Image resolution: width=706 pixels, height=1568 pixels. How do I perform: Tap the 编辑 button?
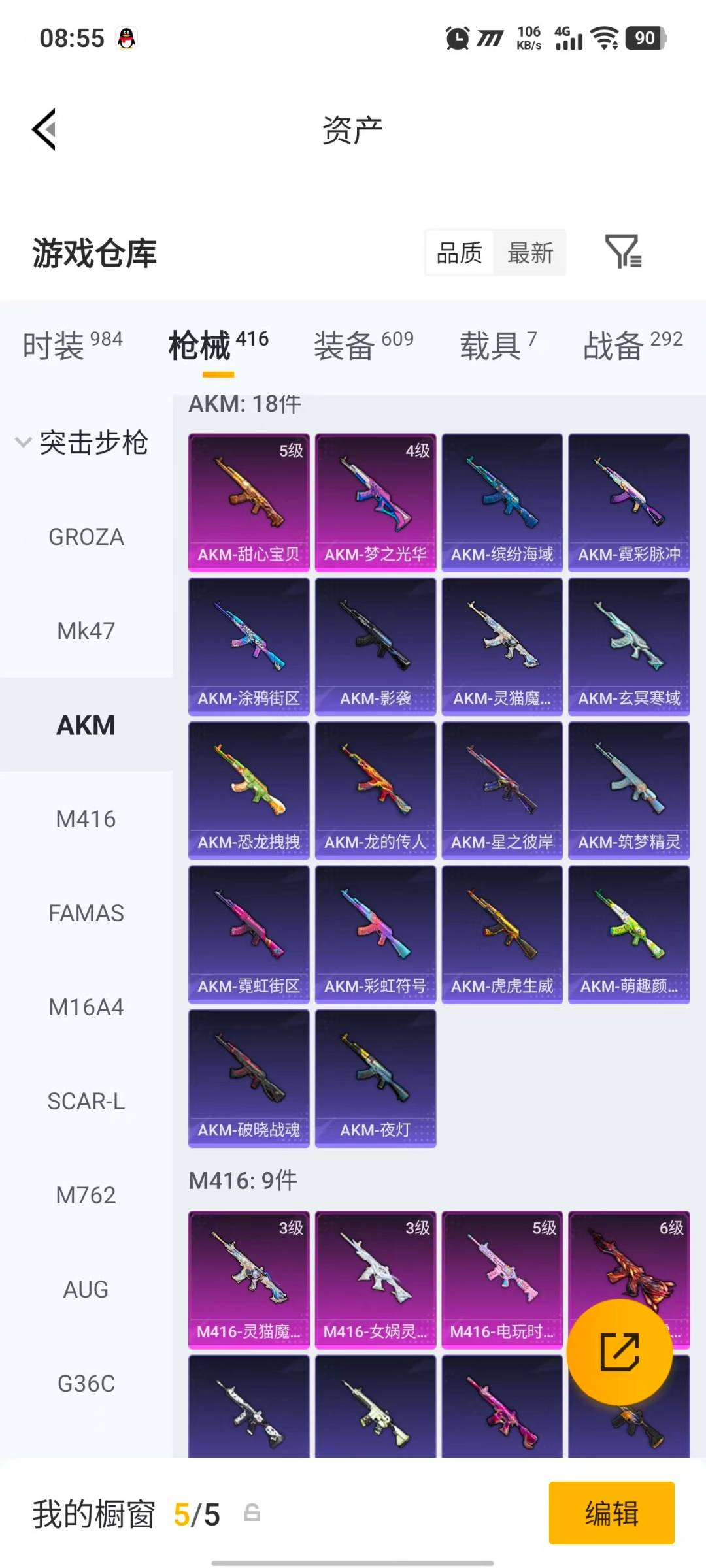pyautogui.click(x=611, y=1513)
